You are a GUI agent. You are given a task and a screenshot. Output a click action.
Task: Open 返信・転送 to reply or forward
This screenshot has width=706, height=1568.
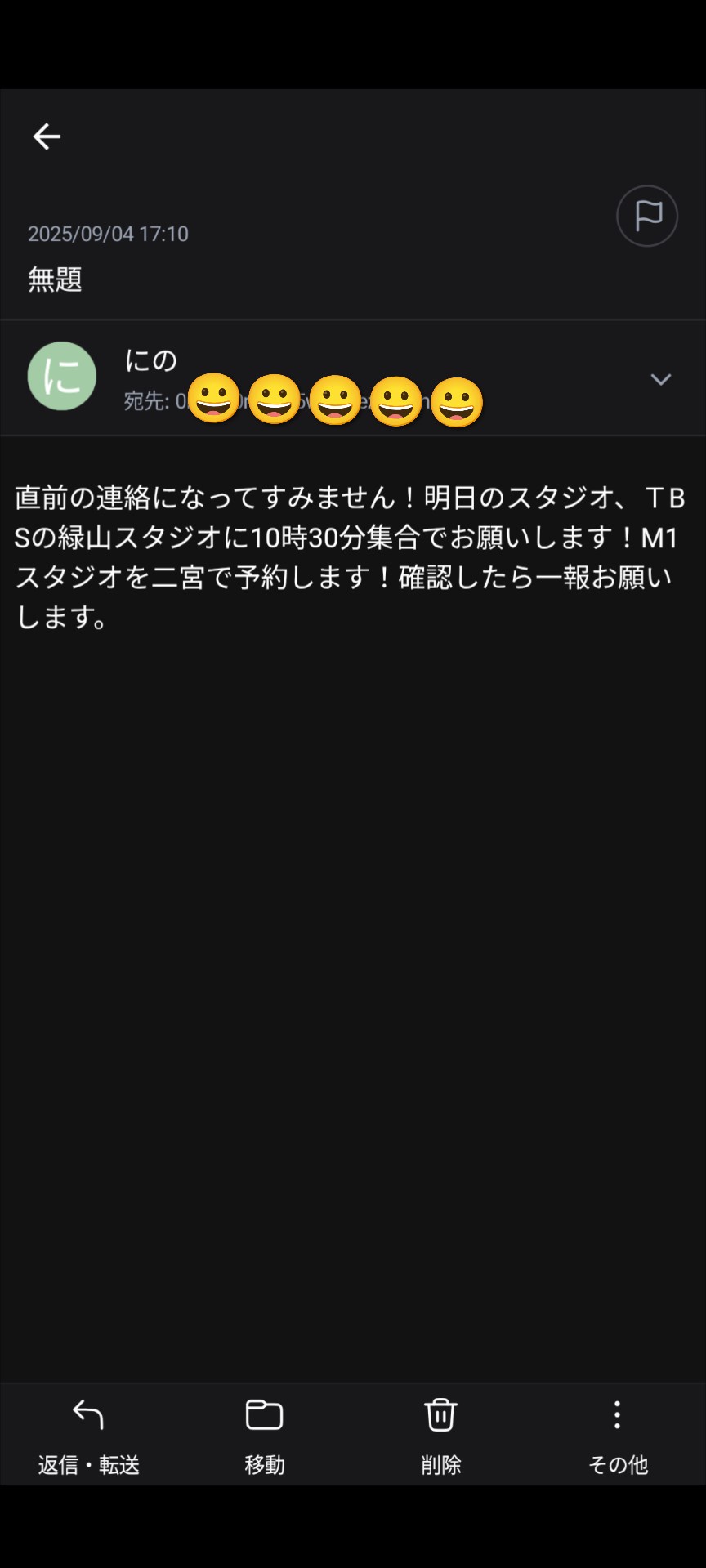click(88, 1436)
